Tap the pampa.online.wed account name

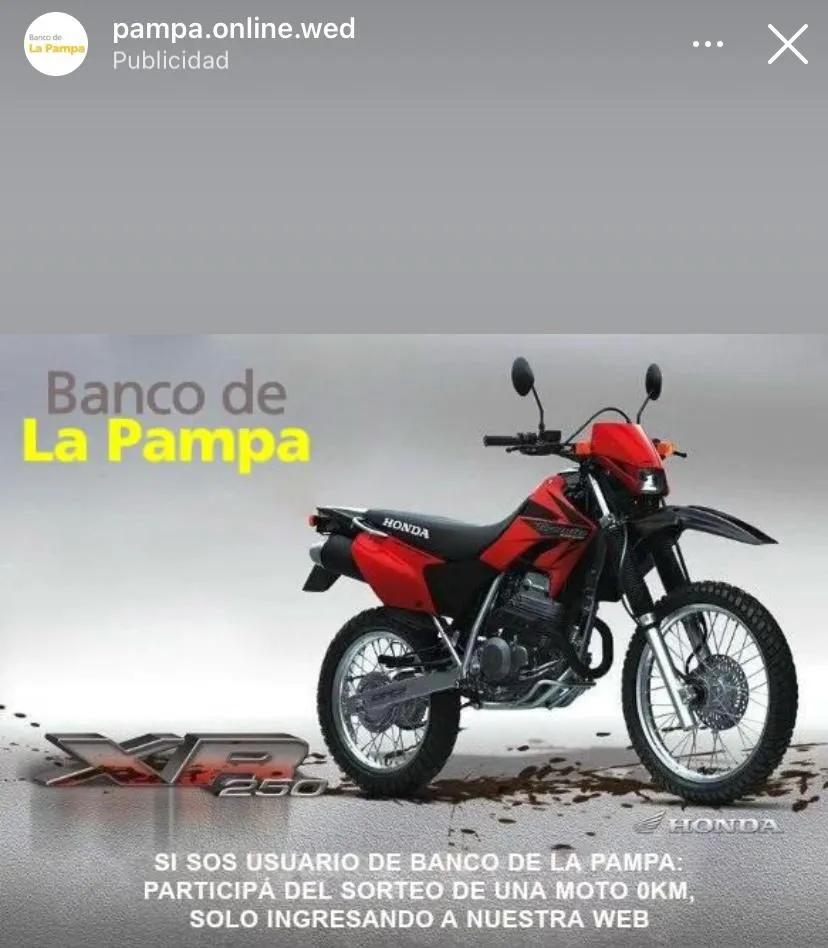233,29
